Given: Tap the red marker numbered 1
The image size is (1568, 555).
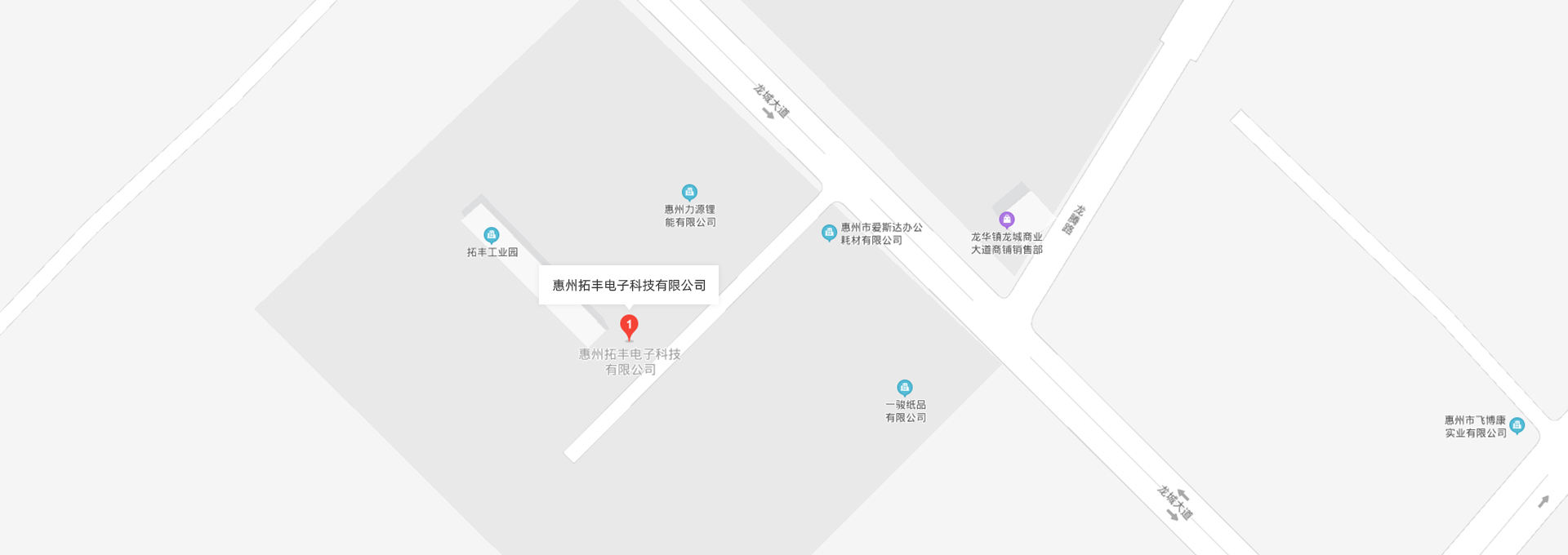Looking at the screenshot, I should 629,326.
